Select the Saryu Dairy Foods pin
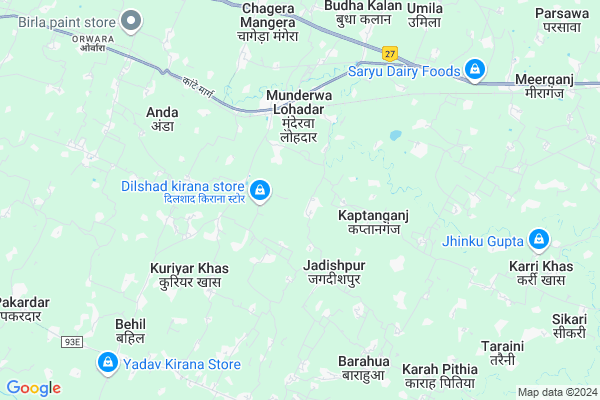 (x=476, y=70)
